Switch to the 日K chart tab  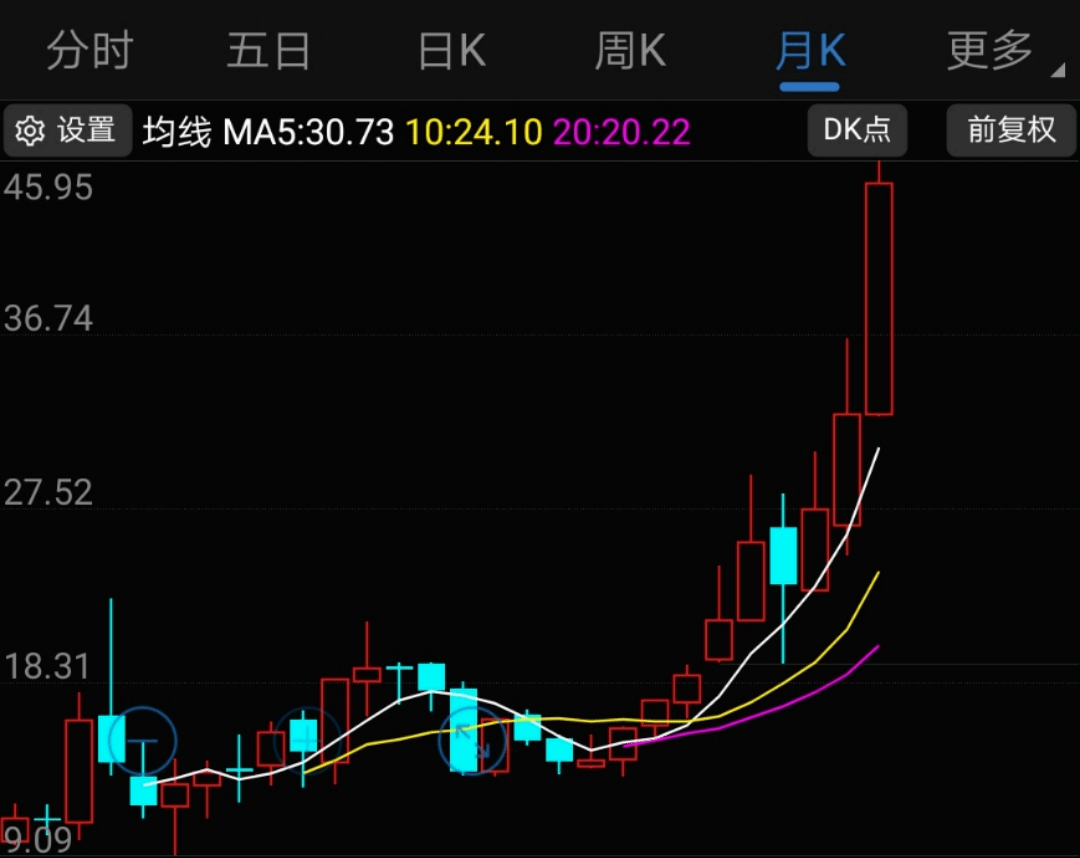[451, 51]
